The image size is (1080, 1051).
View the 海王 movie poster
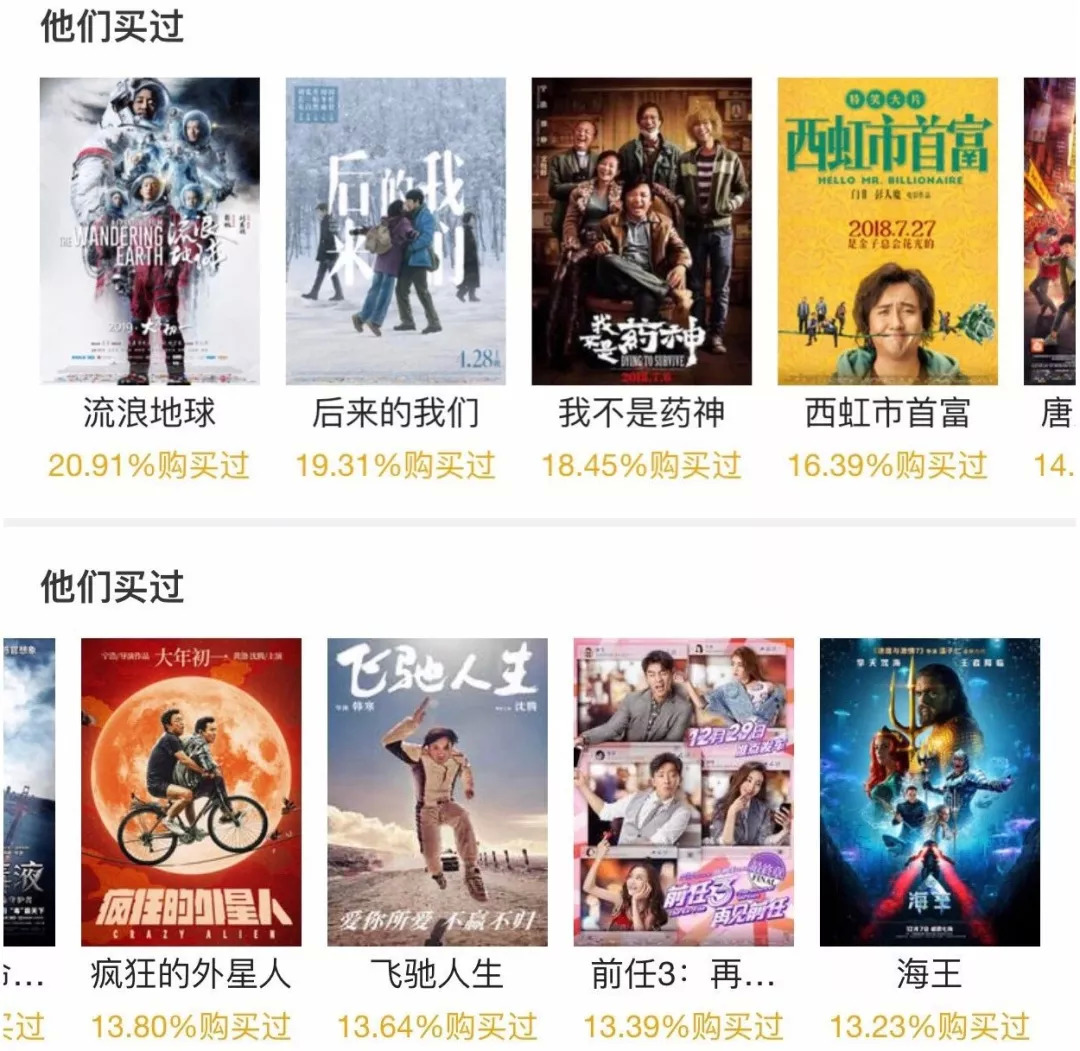point(929,792)
